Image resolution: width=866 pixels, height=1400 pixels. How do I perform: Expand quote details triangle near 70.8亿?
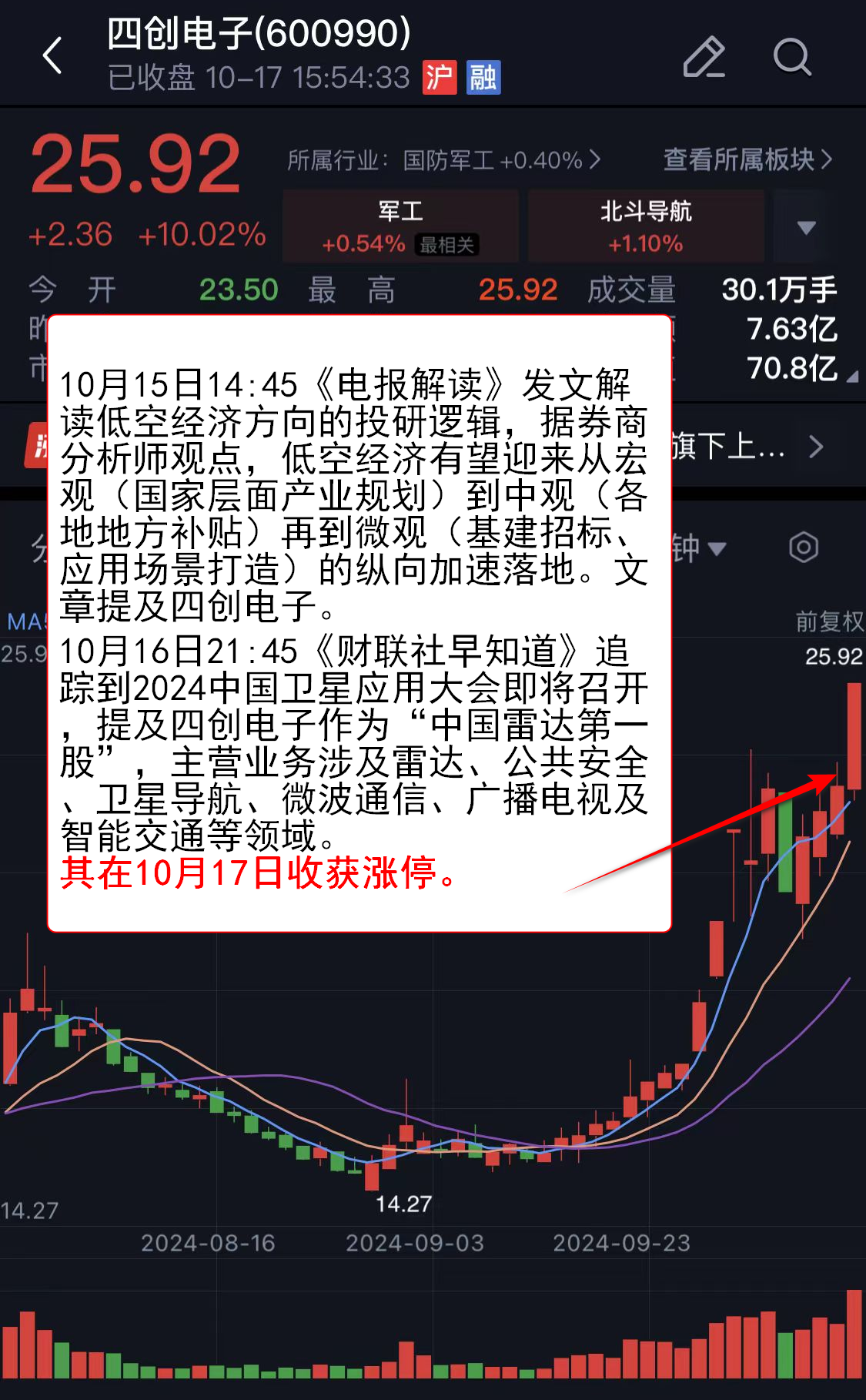pyautogui.click(x=852, y=377)
